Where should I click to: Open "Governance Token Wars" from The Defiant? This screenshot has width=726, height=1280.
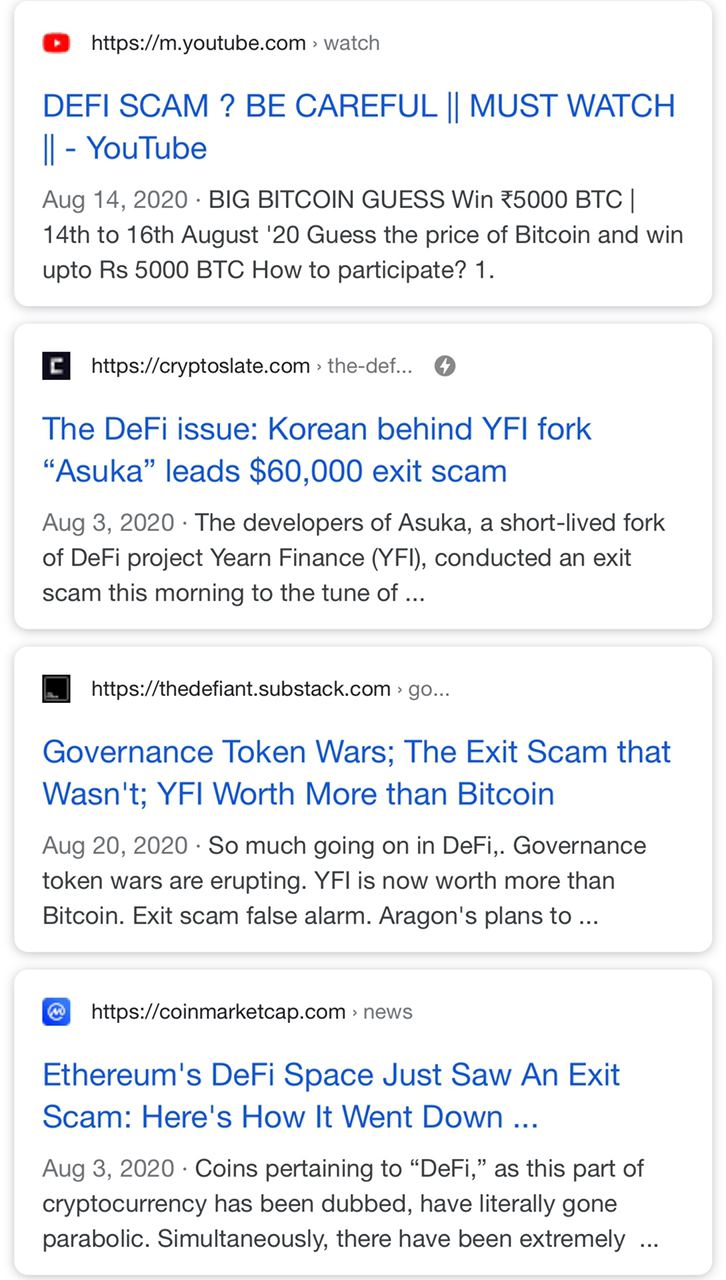(357, 773)
